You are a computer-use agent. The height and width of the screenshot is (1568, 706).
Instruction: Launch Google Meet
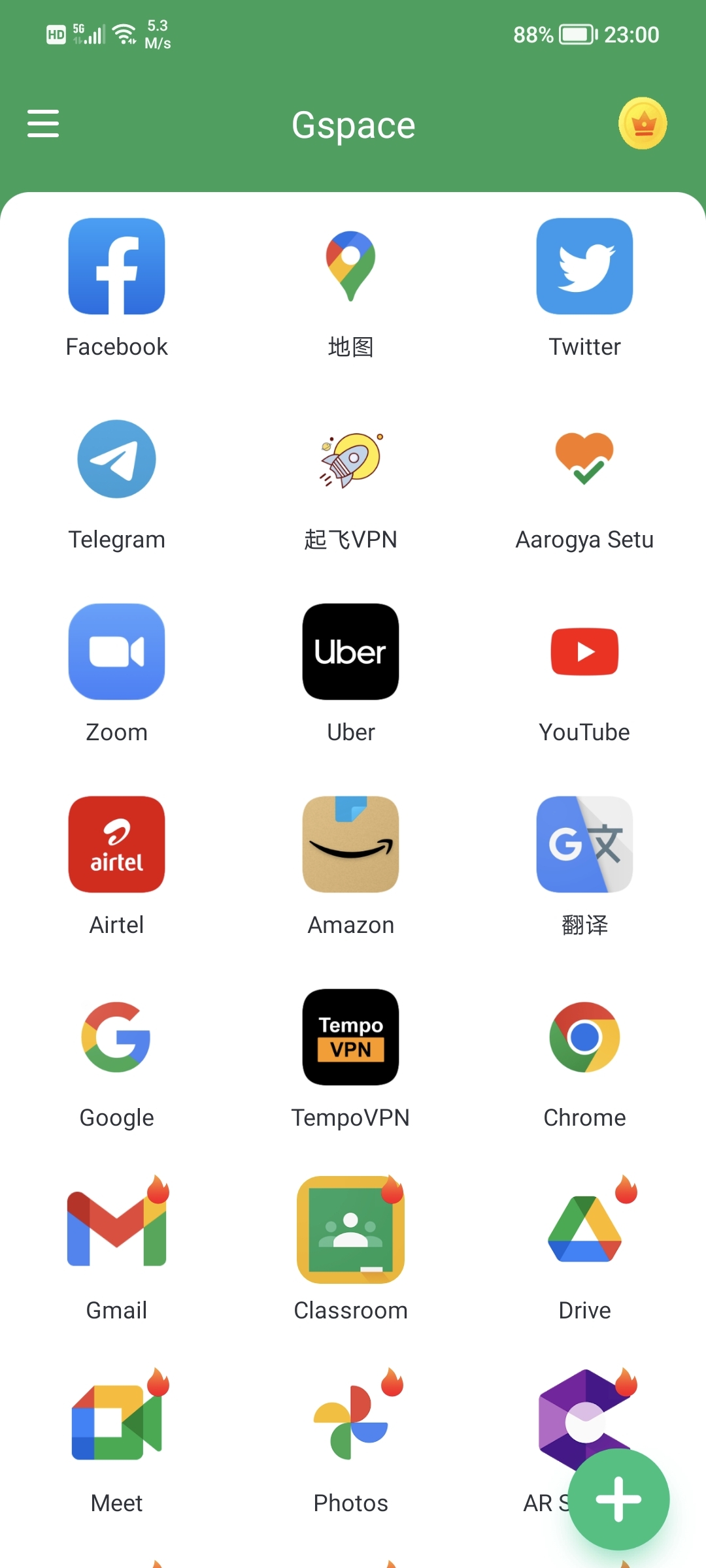coord(116,1422)
